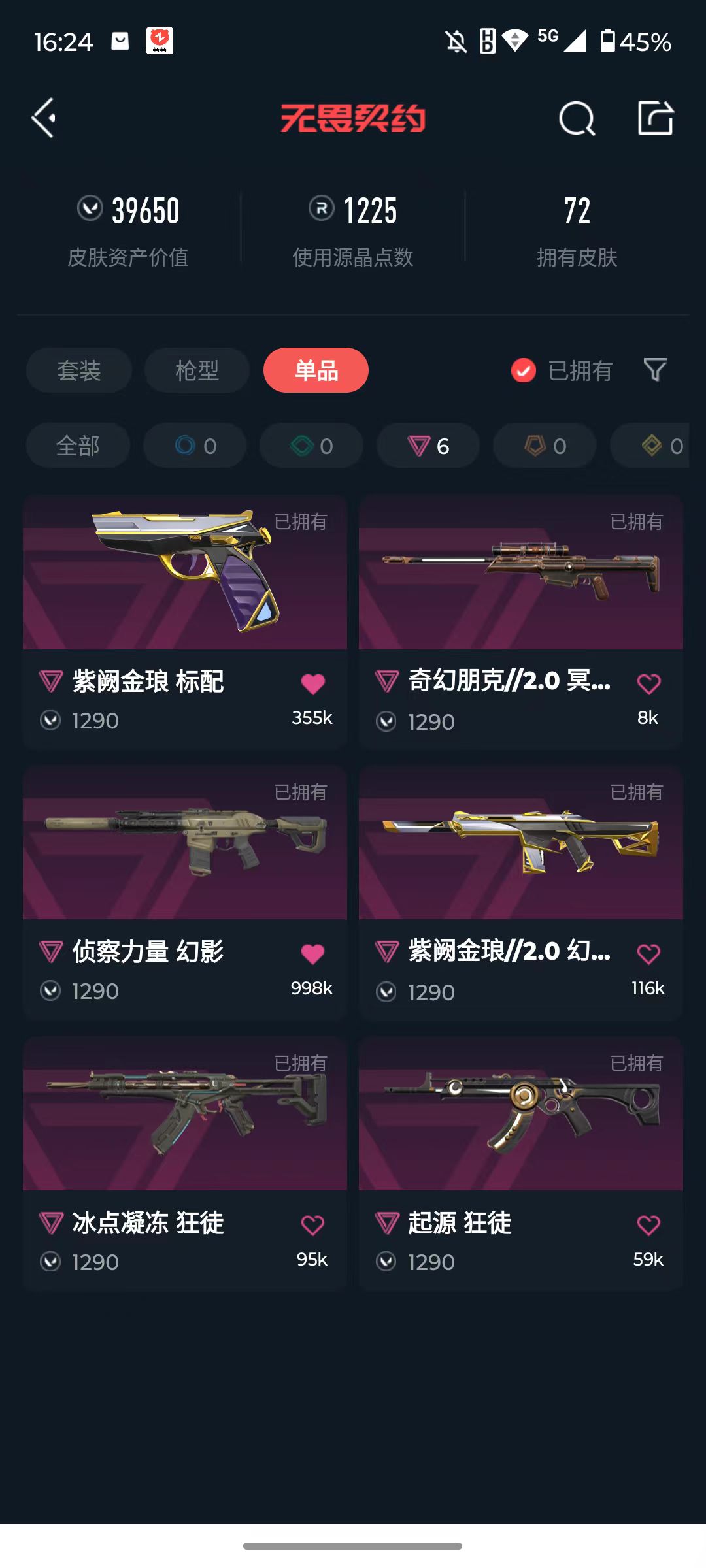Viewport: 706px width, 1568px height.
Task: Select the 单品 tab
Action: pos(316,370)
